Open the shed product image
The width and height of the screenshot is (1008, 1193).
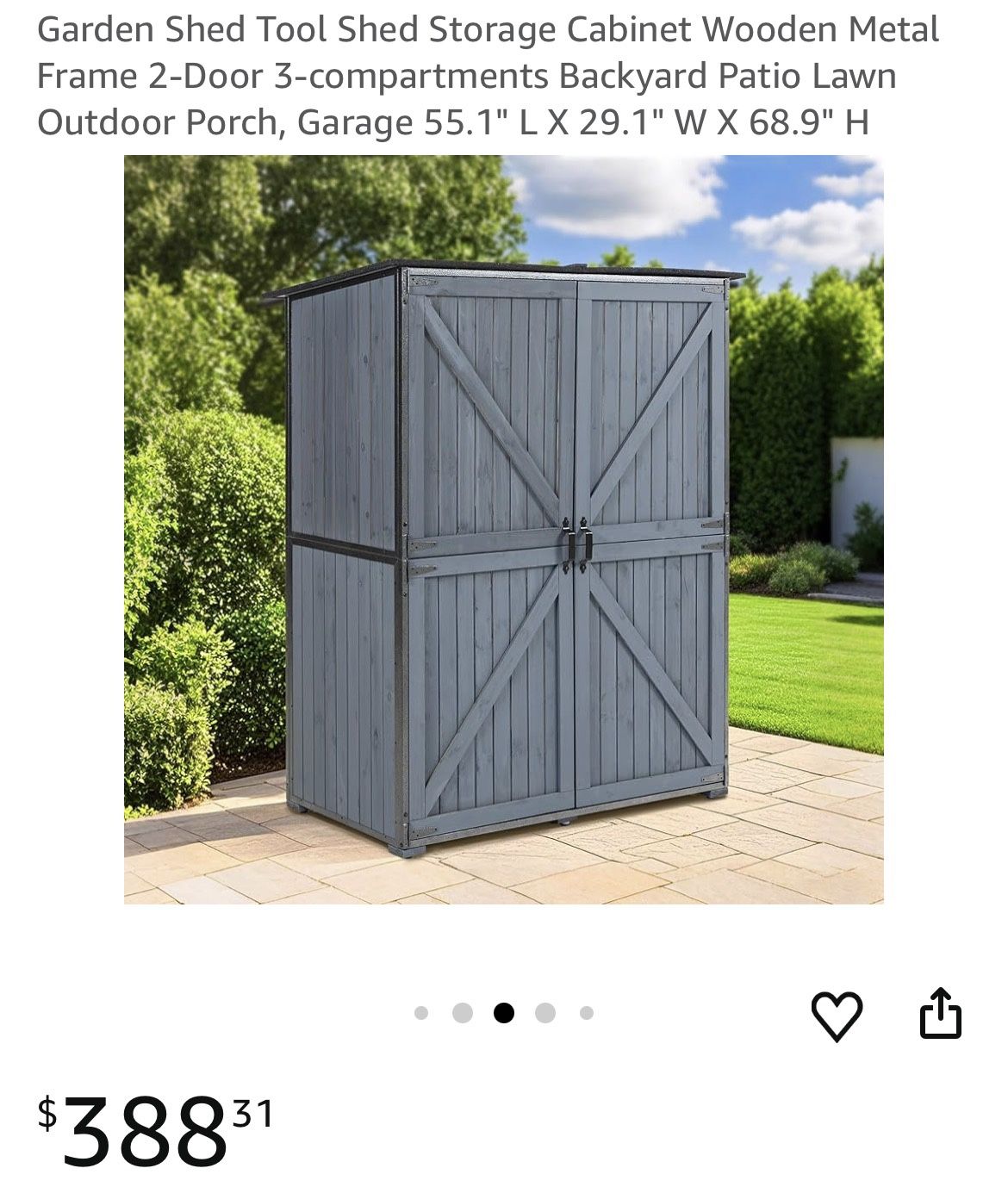coord(504,529)
